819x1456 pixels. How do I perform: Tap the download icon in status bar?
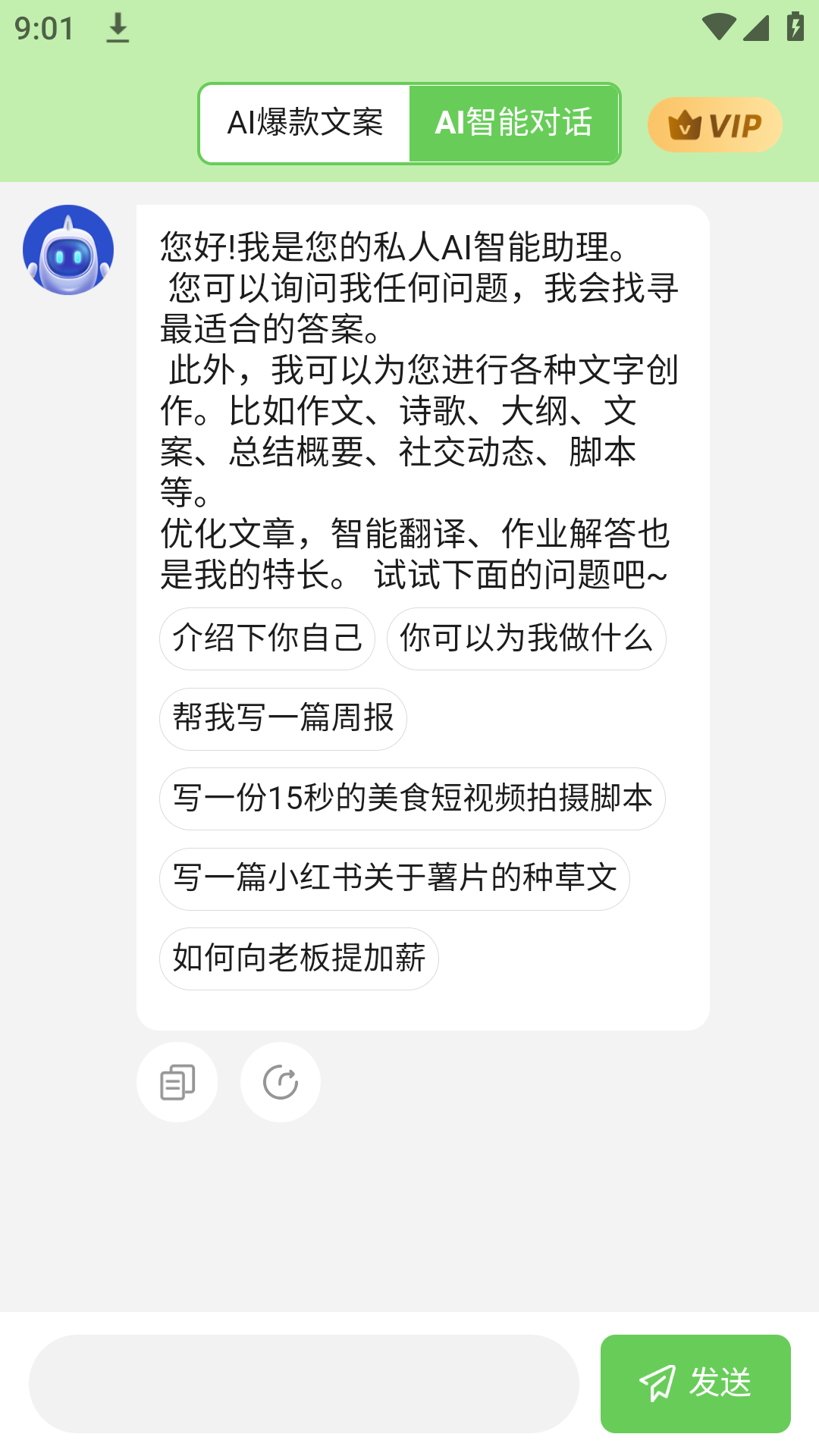click(x=118, y=29)
